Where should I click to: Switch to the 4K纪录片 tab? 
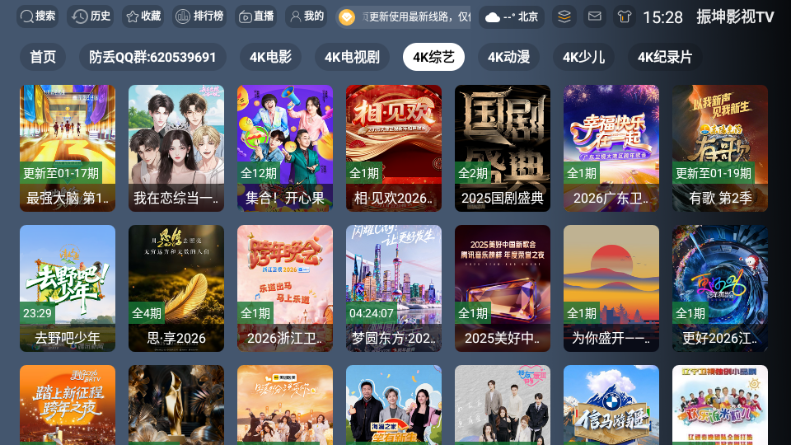[x=665, y=57]
